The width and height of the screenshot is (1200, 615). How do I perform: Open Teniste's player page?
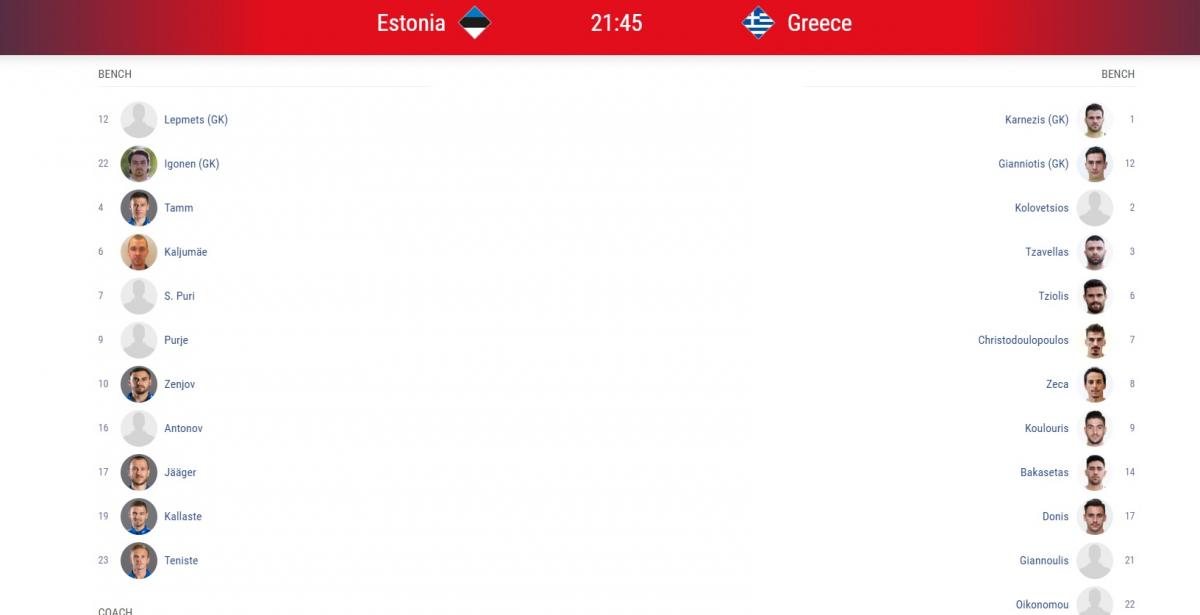[180, 560]
